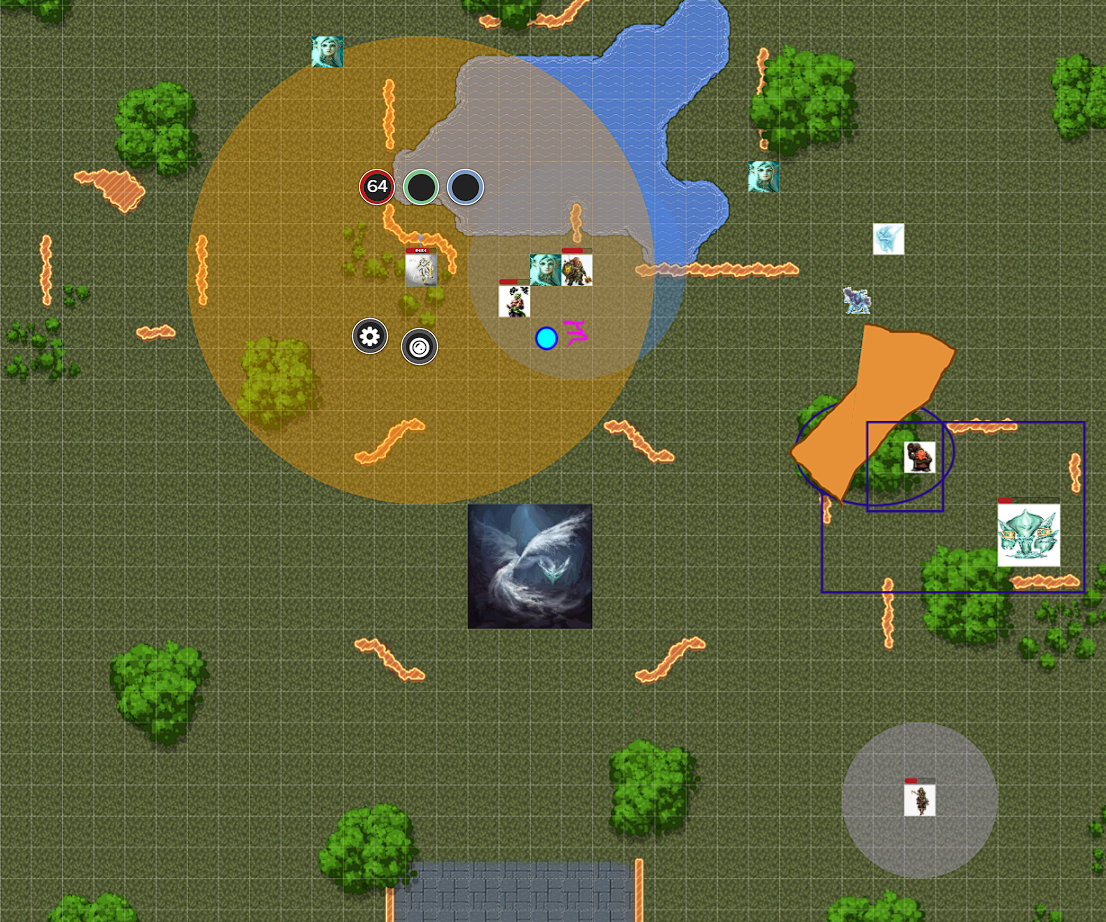Image resolution: width=1106 pixels, height=922 pixels.
Task: Select the white ice creature token
Action: (888, 239)
